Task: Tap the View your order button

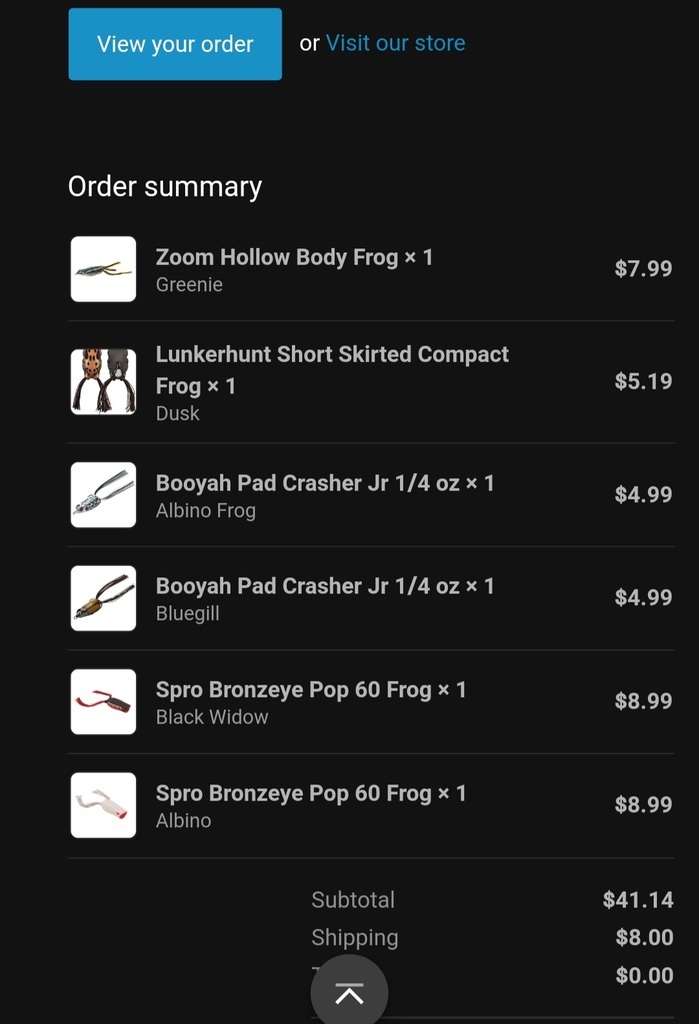Action: [175, 44]
